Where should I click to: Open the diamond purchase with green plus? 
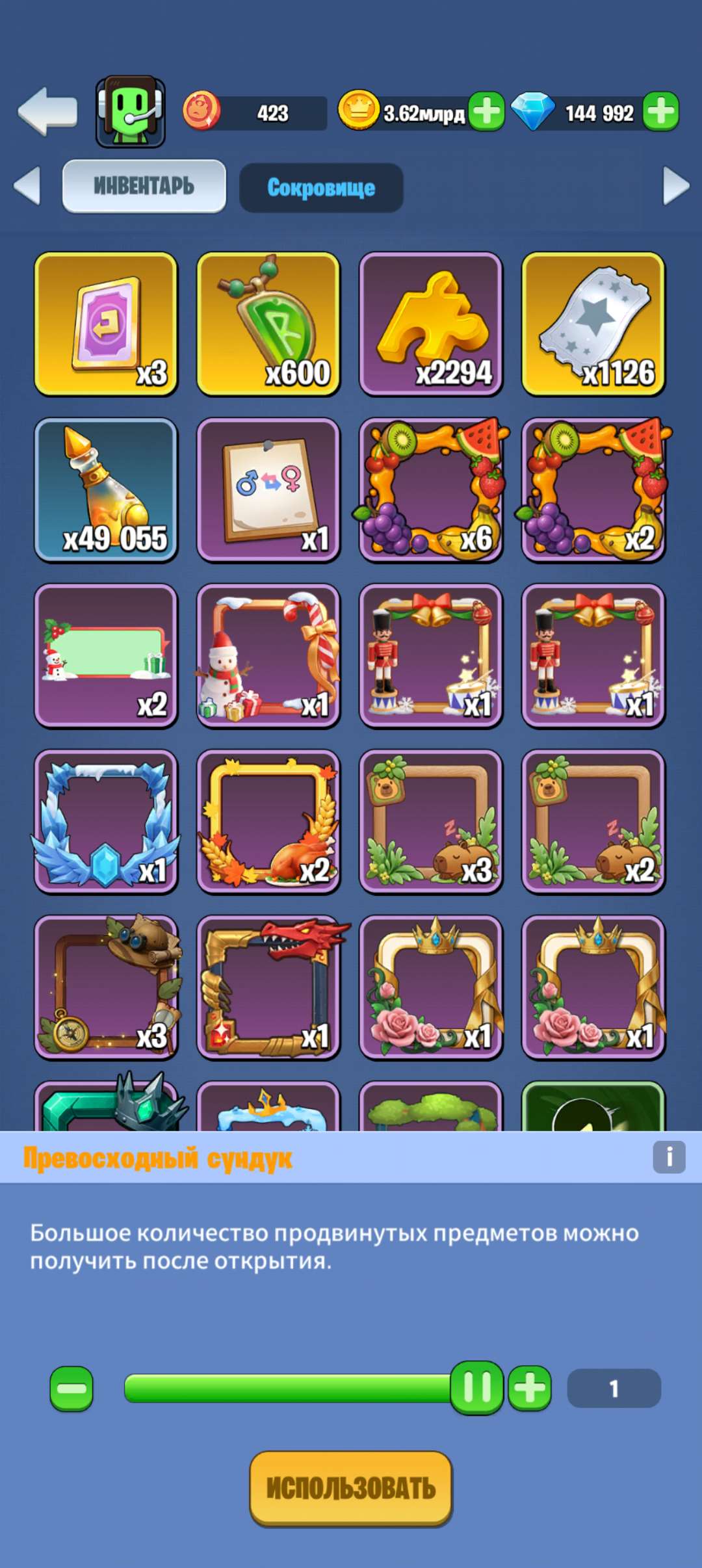(x=662, y=112)
